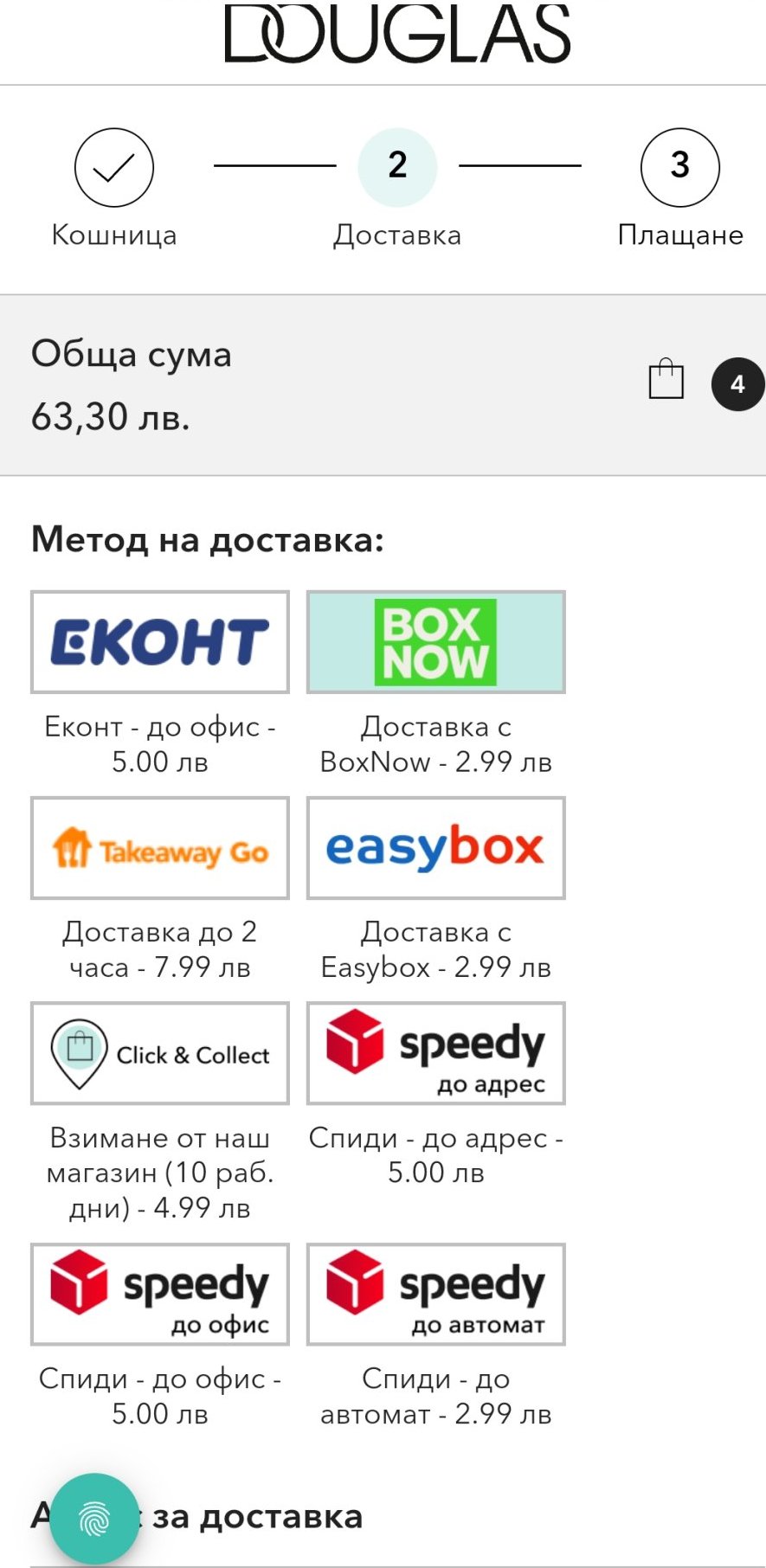Viewport: 766px width, 1568px height.
Task: Open the shopping bag with 4 items
Action: [x=666, y=381]
